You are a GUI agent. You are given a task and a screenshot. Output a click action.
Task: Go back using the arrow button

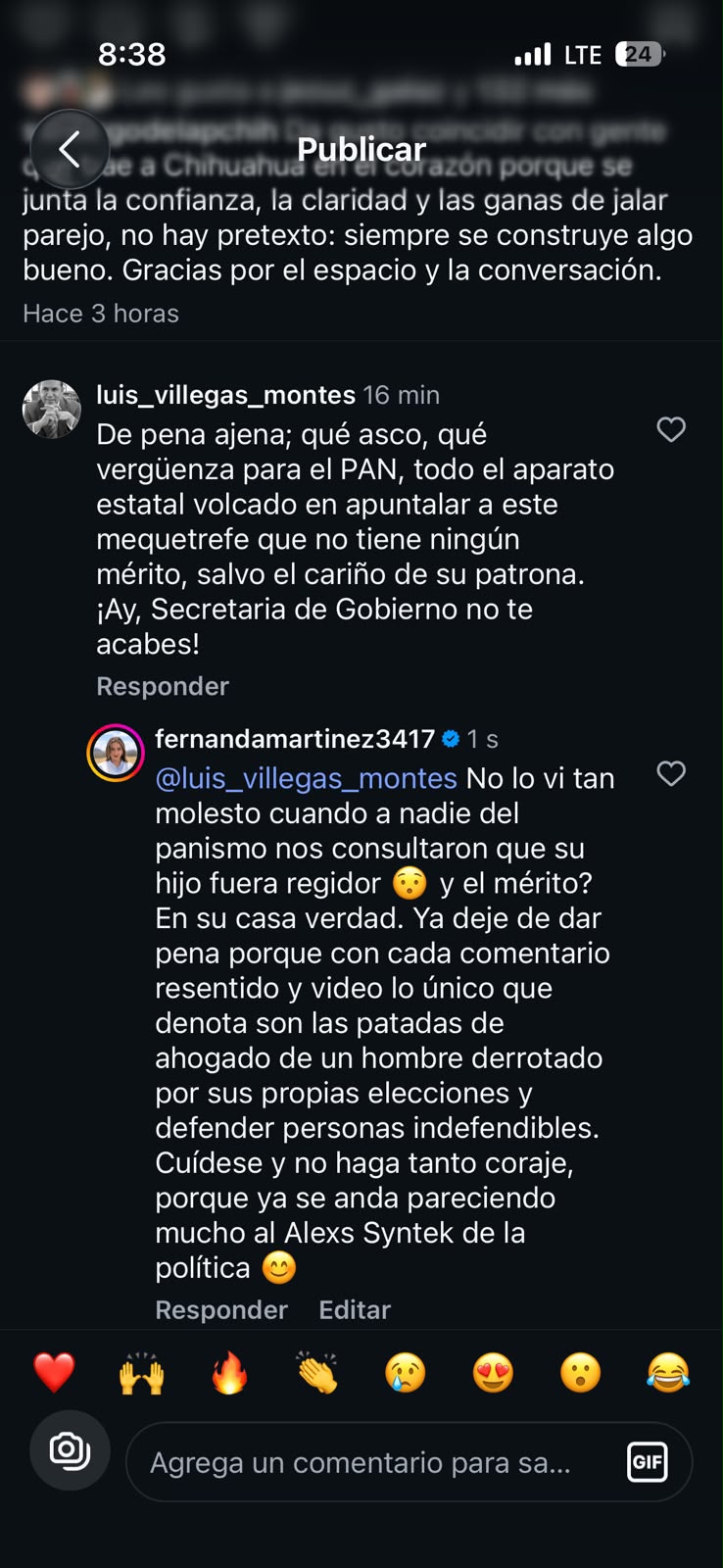click(70, 149)
